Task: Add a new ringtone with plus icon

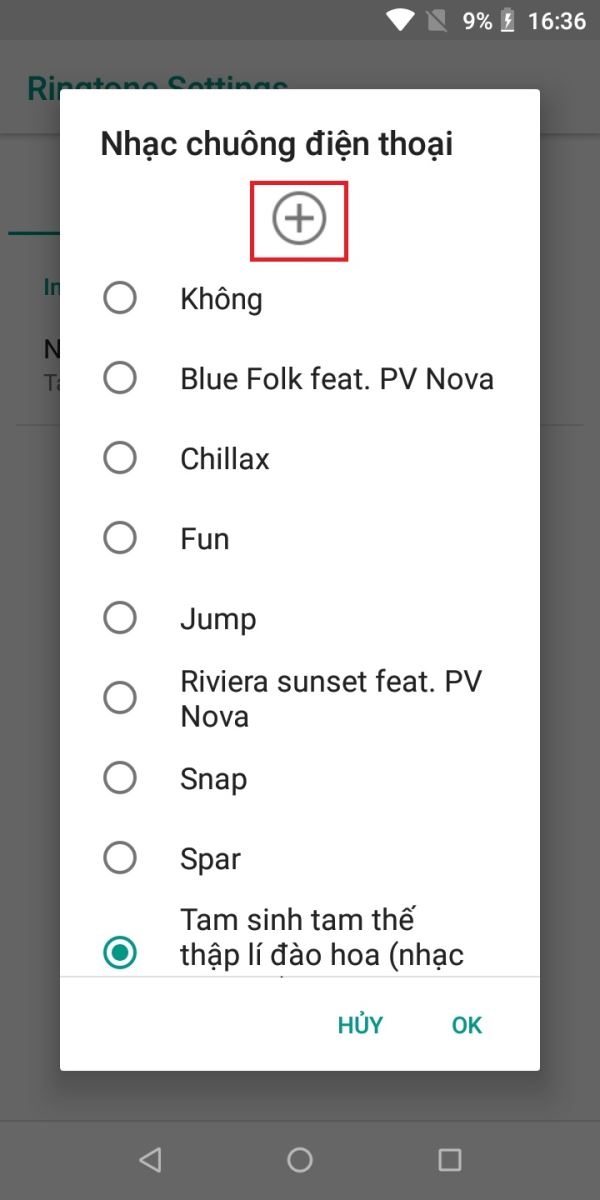Action: coord(299,220)
